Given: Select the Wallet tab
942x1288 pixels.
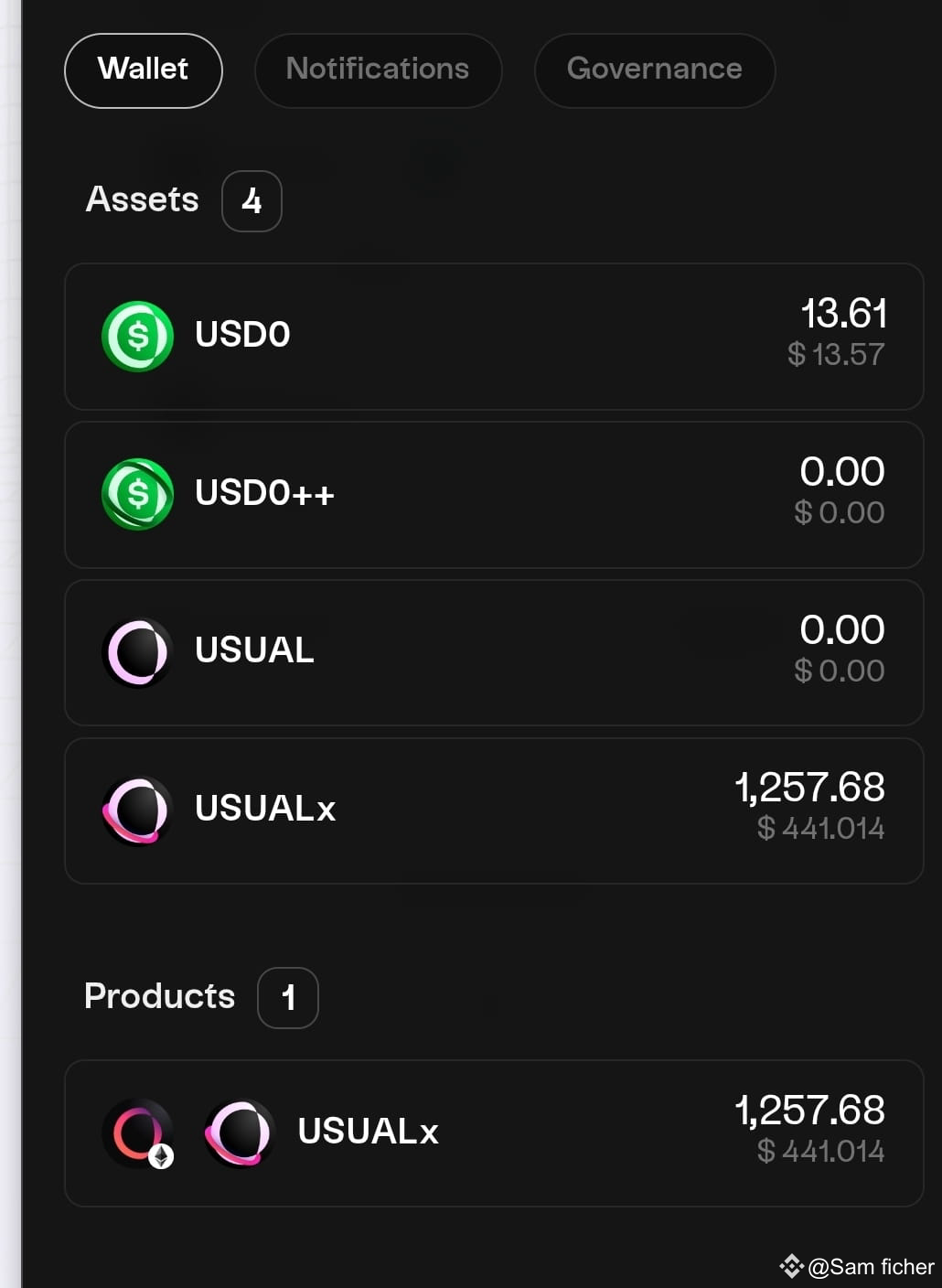Looking at the screenshot, I should [143, 70].
